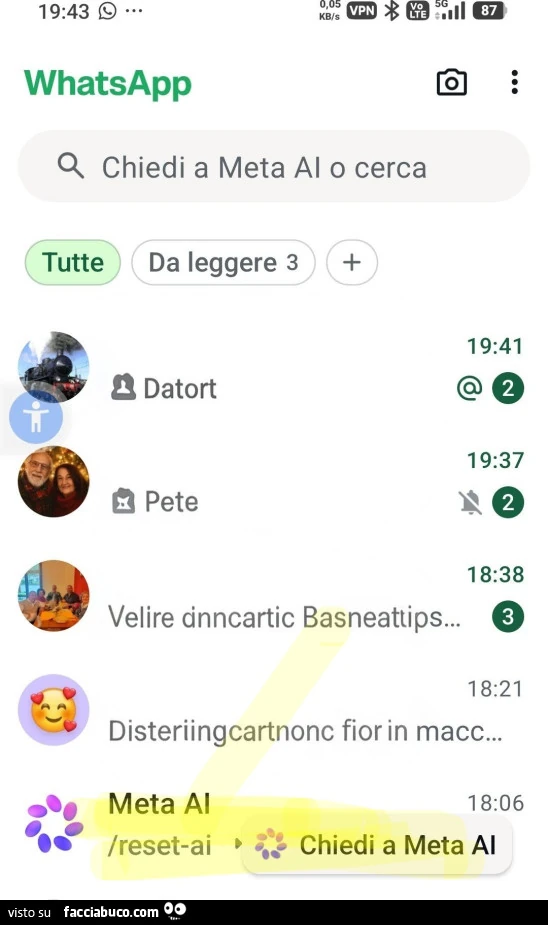The width and height of the screenshot is (548, 925).
Task: Open the three-dot overflow menu
Action: click(514, 83)
